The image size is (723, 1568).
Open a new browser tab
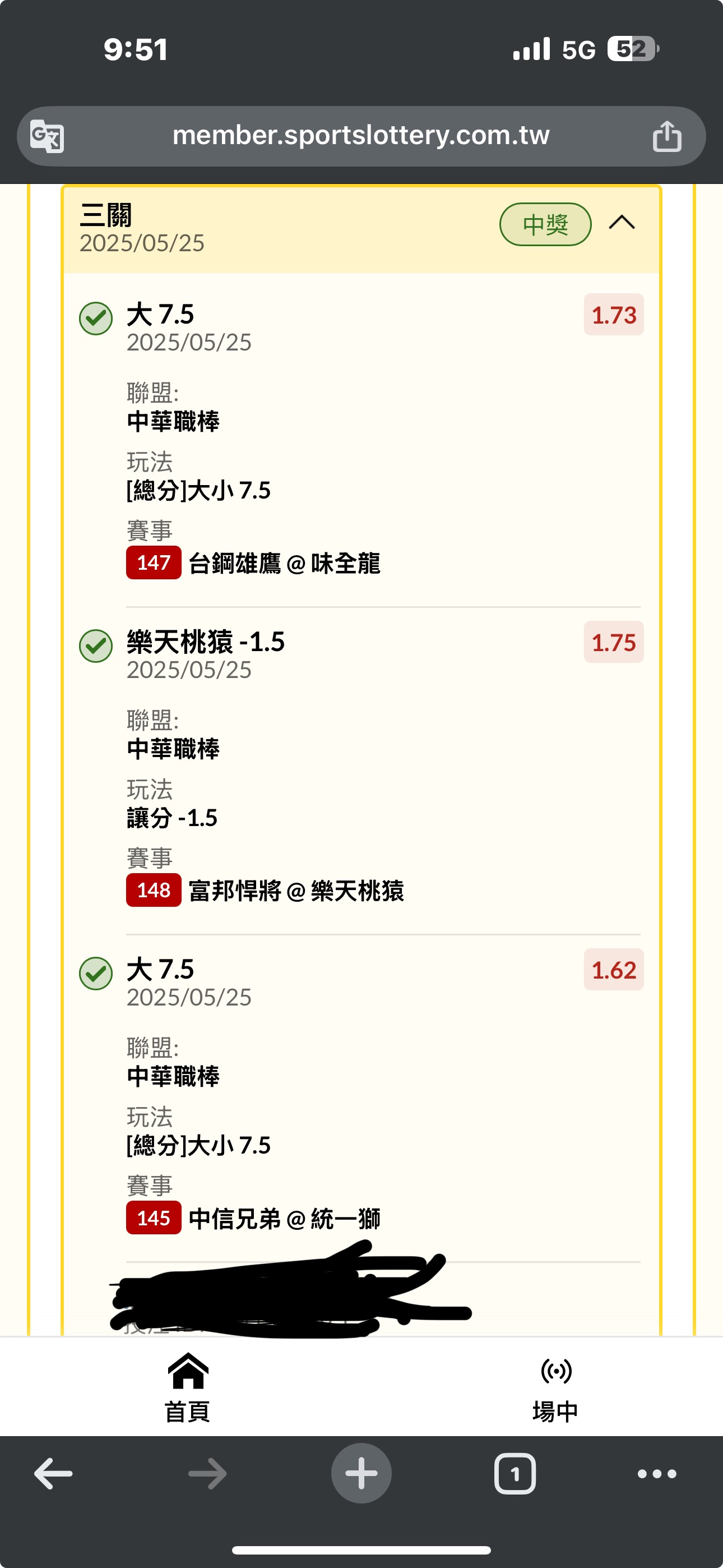point(361,1473)
